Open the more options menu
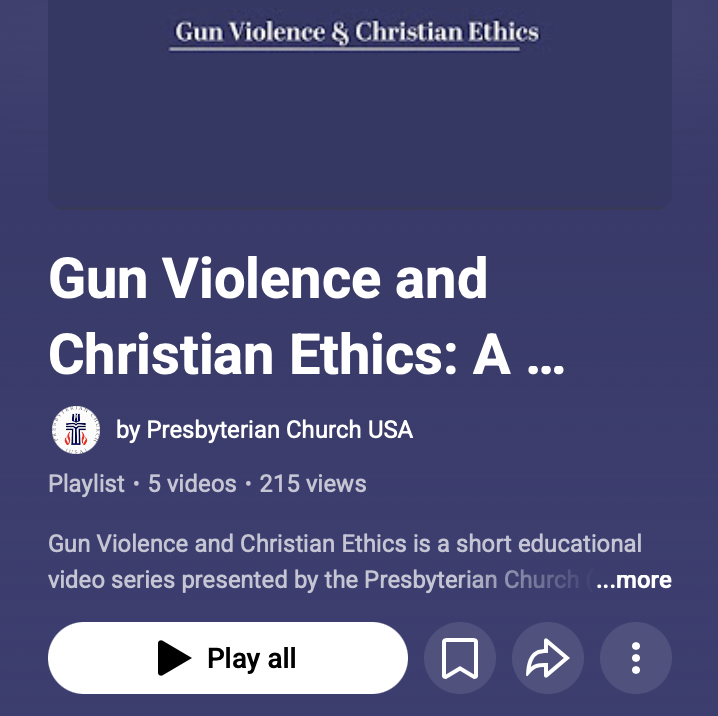The height and width of the screenshot is (716, 718). click(x=635, y=658)
